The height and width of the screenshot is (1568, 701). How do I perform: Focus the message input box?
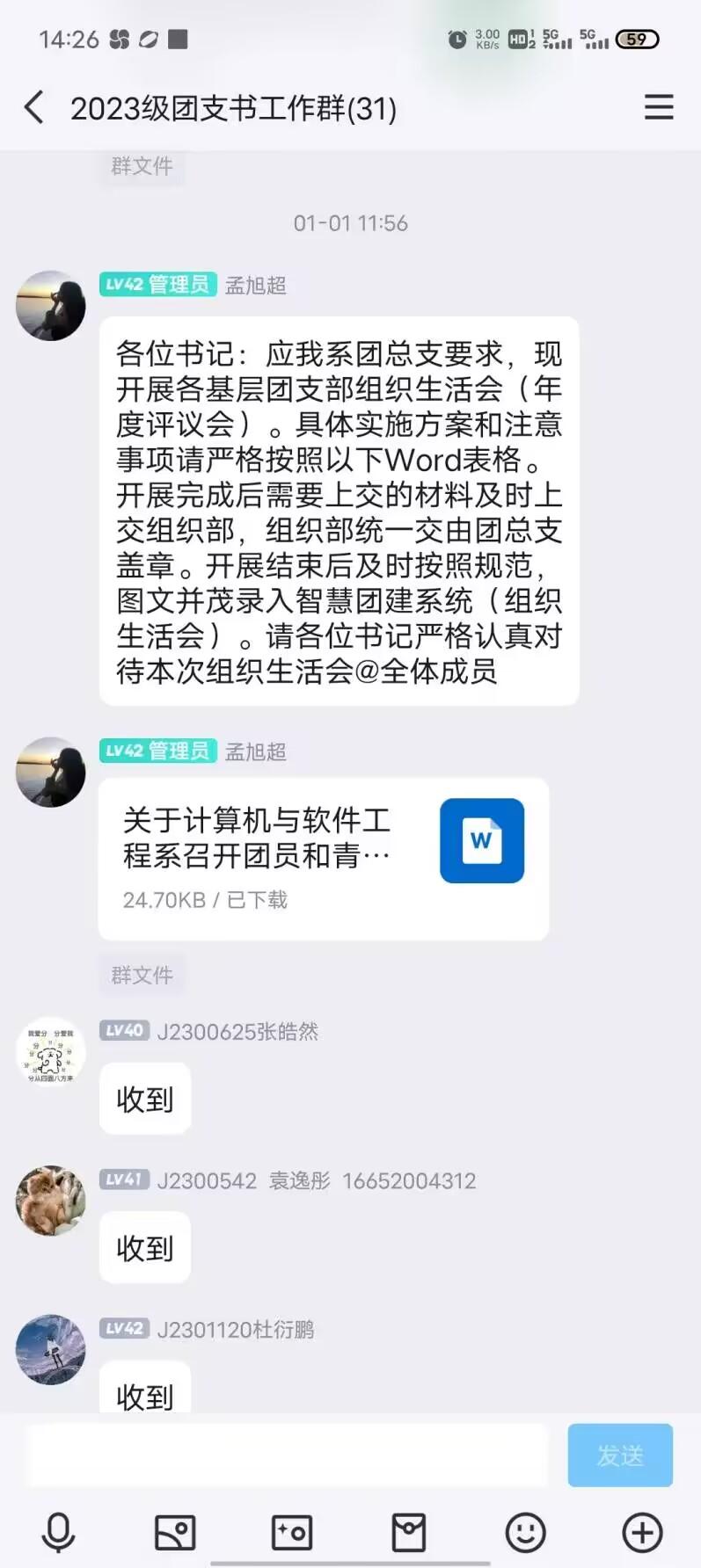288,1455
